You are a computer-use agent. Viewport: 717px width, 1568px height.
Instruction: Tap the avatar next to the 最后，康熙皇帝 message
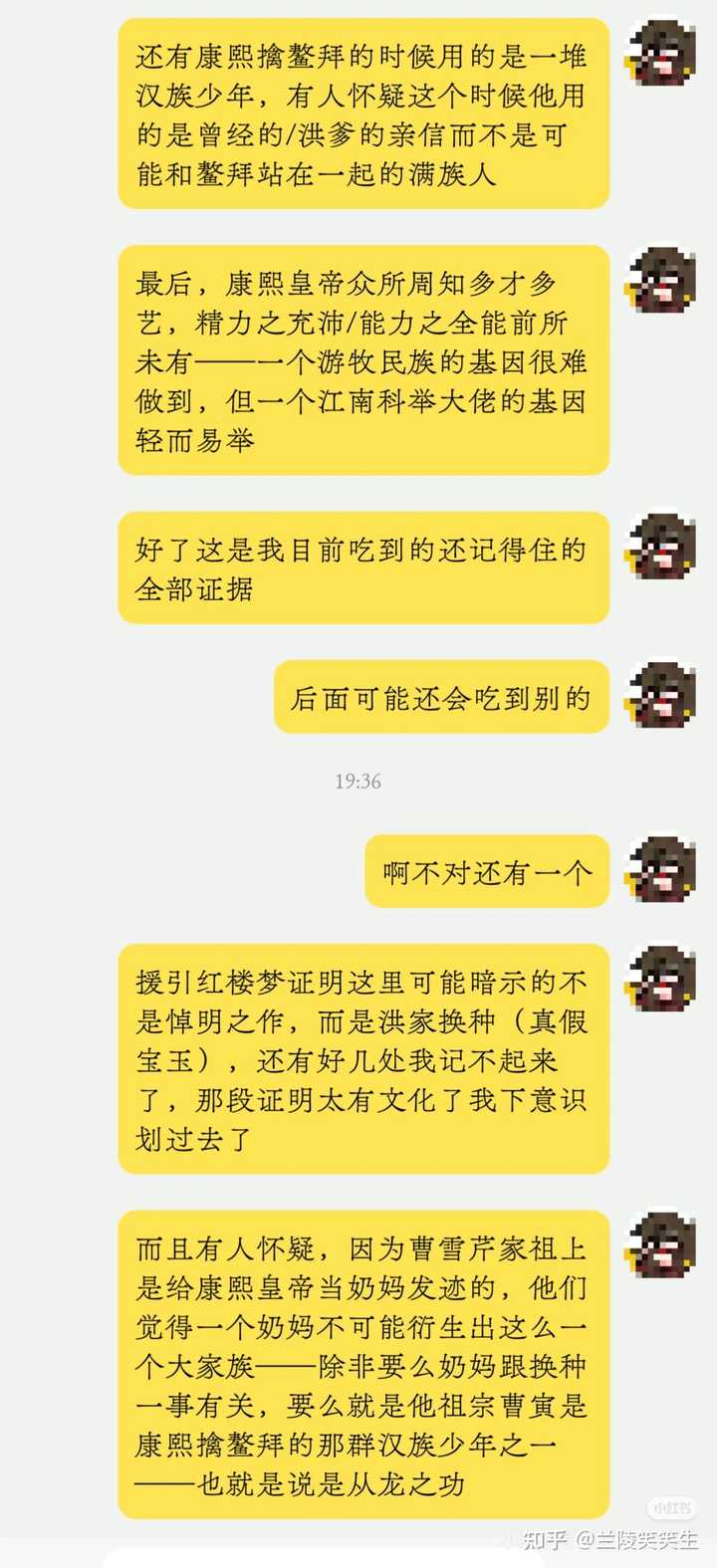point(660,280)
